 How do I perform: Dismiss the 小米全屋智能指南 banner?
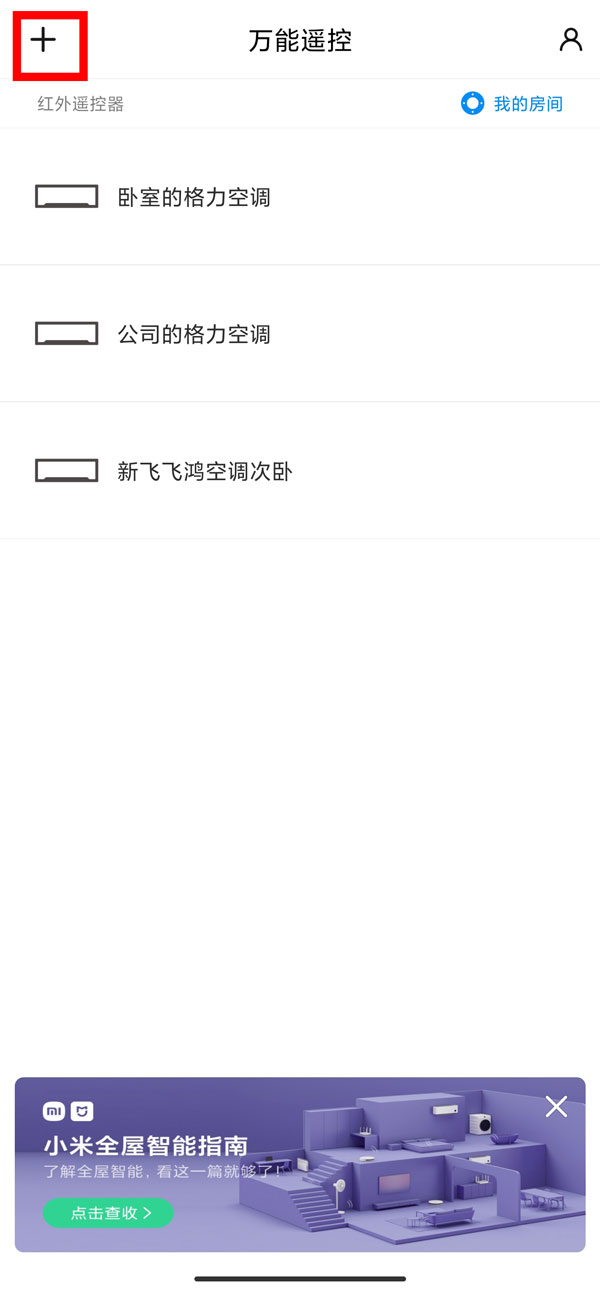[x=556, y=1106]
